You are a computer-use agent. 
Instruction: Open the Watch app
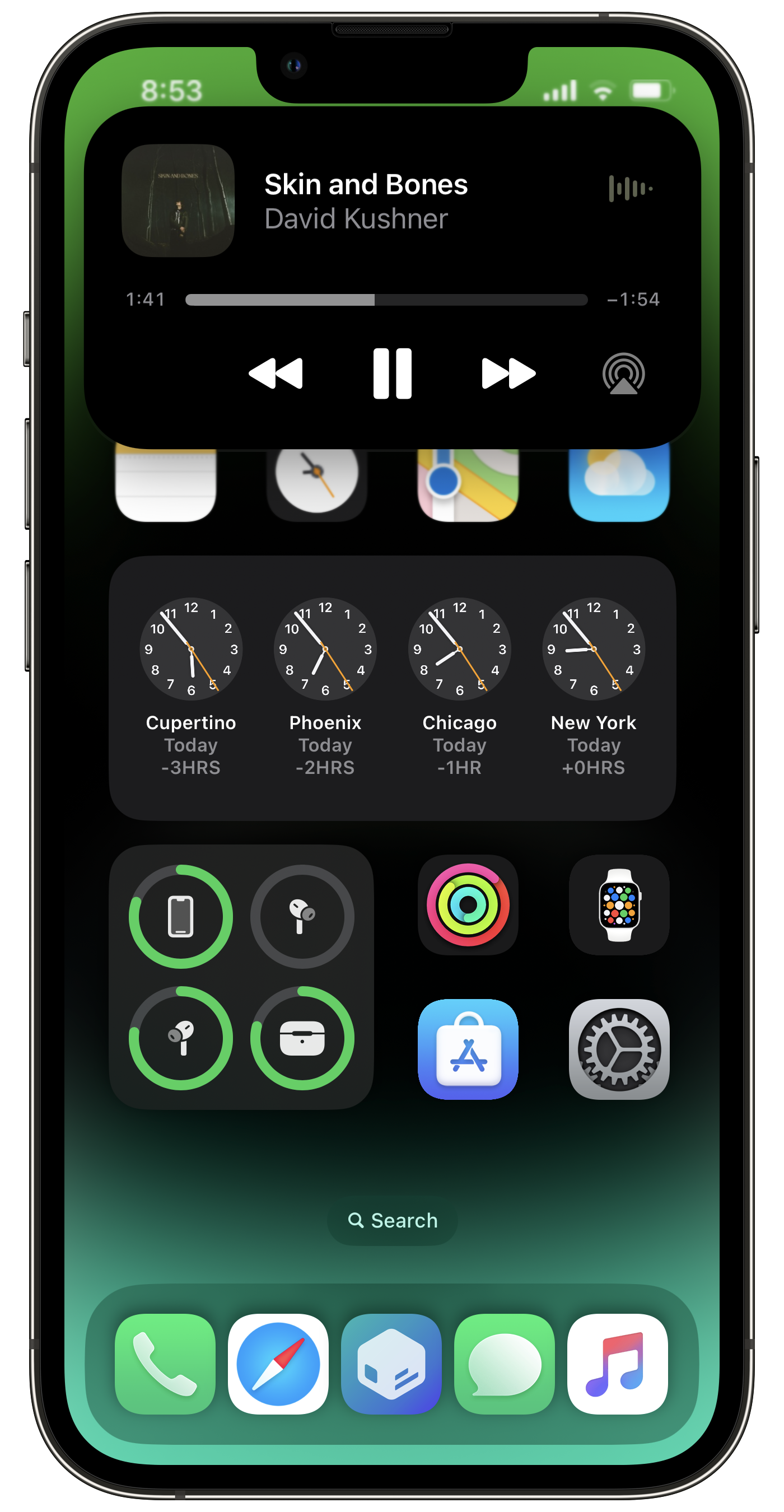(x=618, y=904)
